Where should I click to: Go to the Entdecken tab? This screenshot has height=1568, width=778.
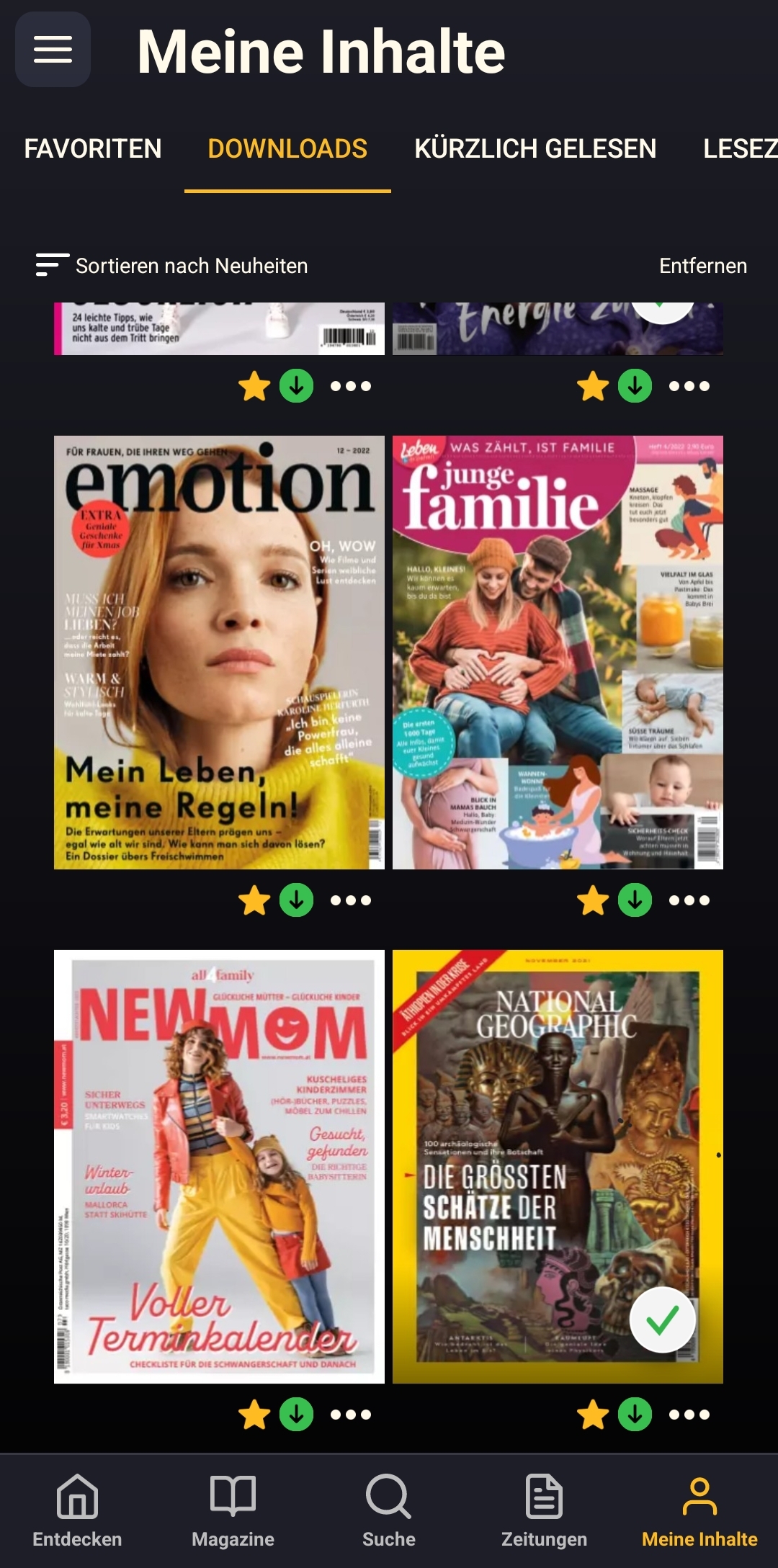pos(77,1511)
